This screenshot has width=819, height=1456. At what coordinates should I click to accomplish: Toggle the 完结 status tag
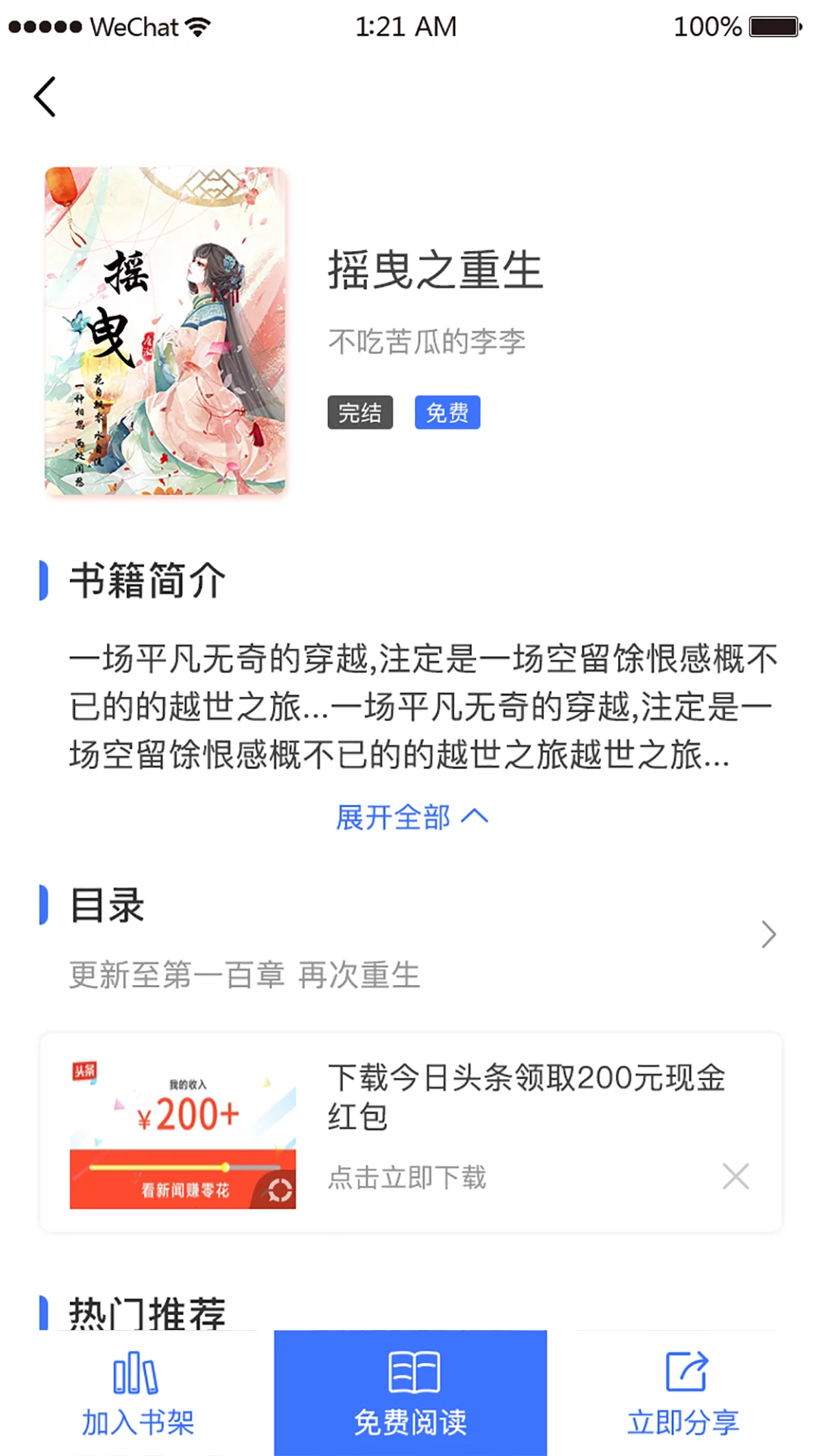point(359,413)
